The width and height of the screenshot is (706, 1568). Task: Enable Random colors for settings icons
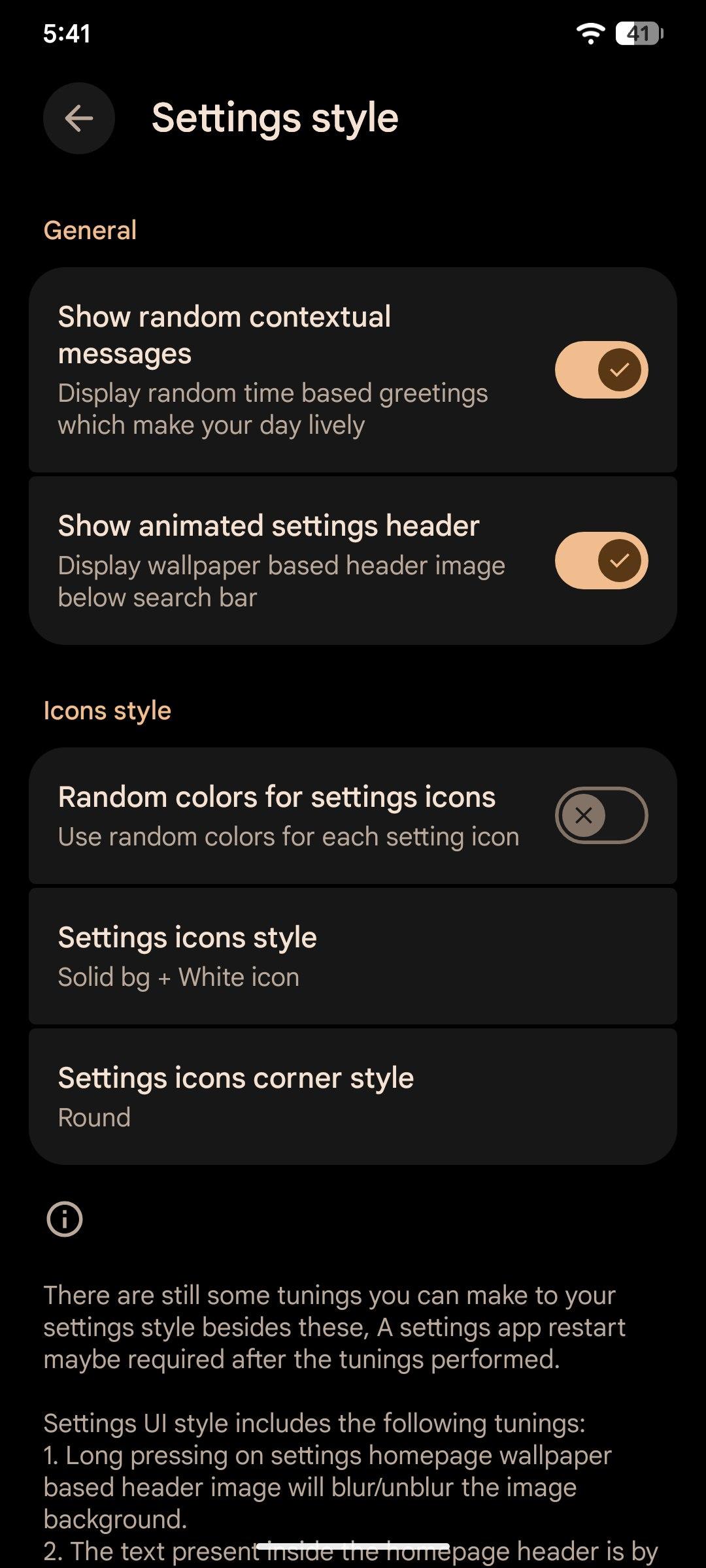[601, 815]
